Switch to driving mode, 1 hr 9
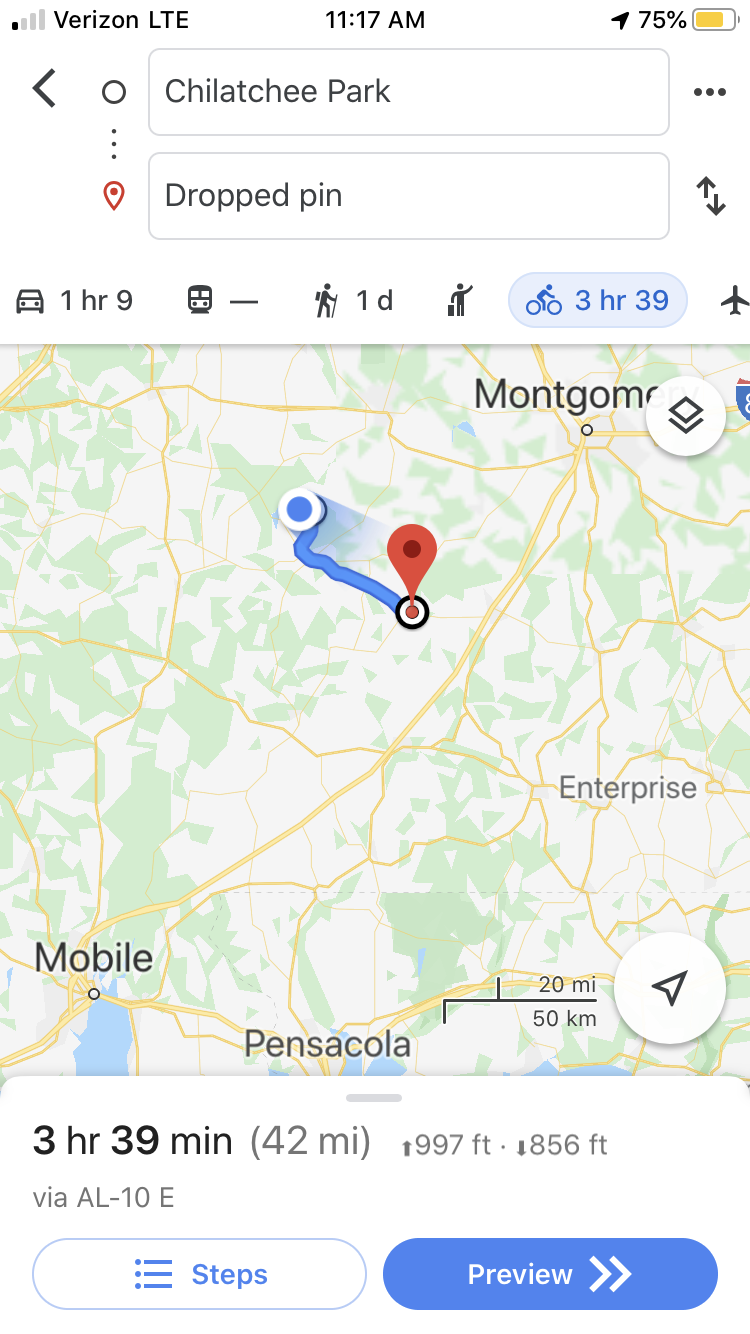The image size is (750, 1334). (x=75, y=300)
